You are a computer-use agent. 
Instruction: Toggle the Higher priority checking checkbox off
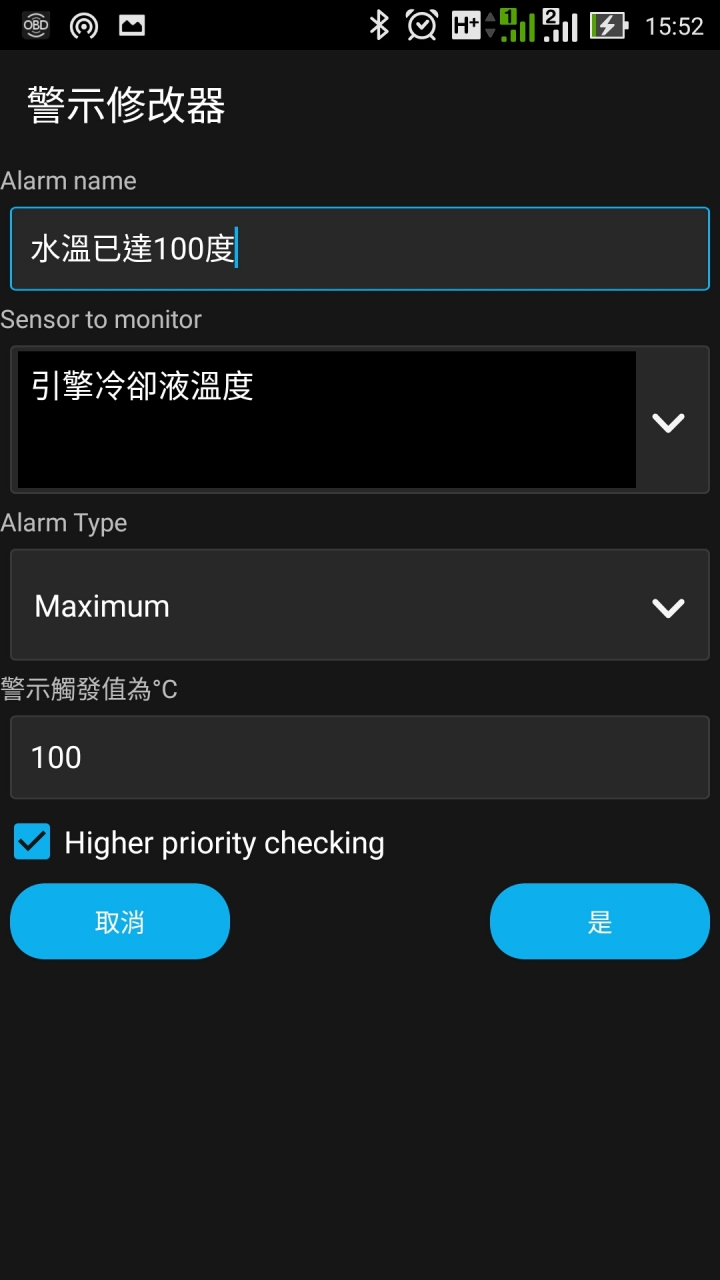coord(32,842)
